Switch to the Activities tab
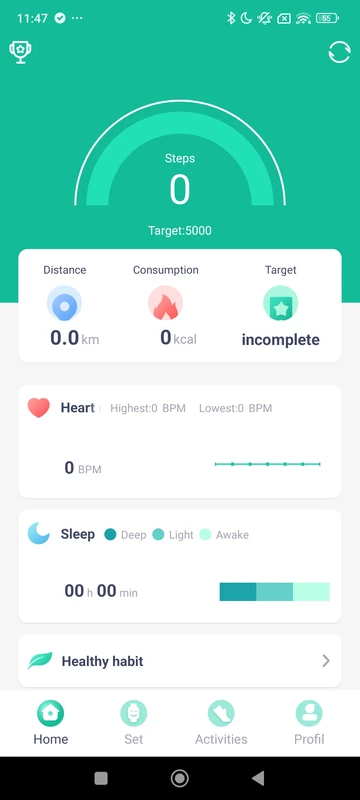Image resolution: width=360 pixels, height=800 pixels. pyautogui.click(x=221, y=722)
